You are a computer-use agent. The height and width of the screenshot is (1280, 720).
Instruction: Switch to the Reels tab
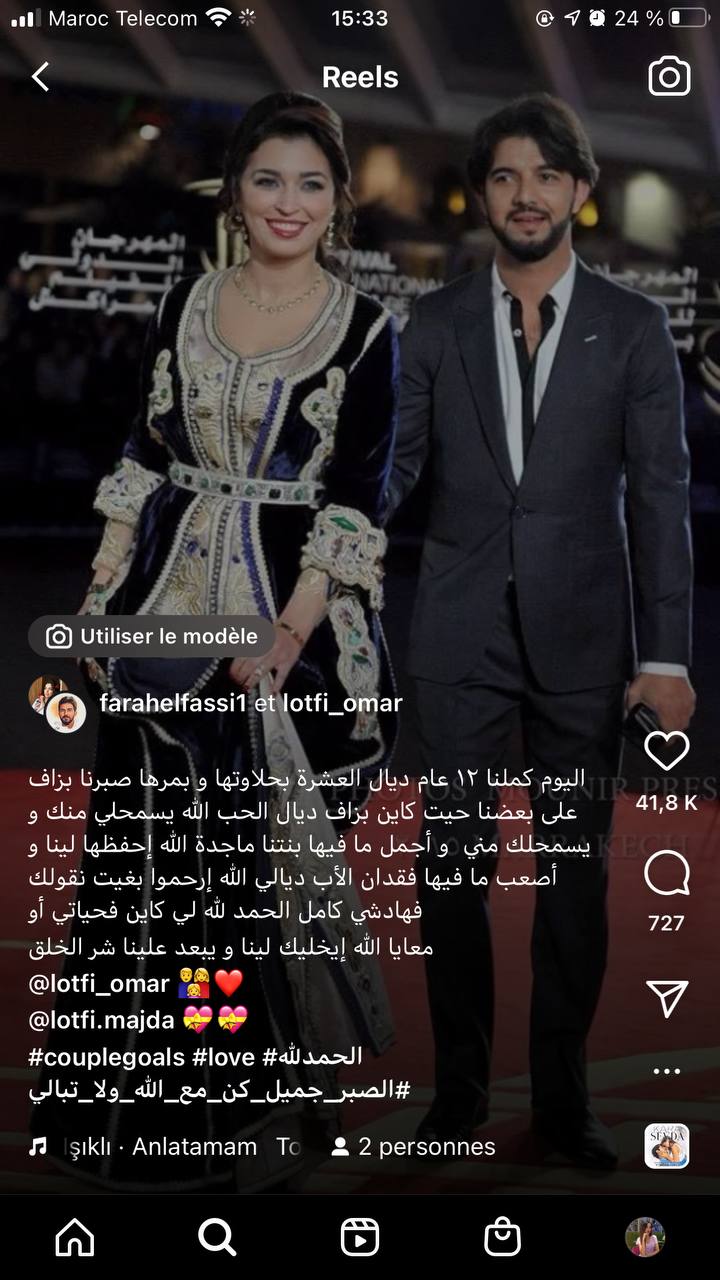point(360,1238)
